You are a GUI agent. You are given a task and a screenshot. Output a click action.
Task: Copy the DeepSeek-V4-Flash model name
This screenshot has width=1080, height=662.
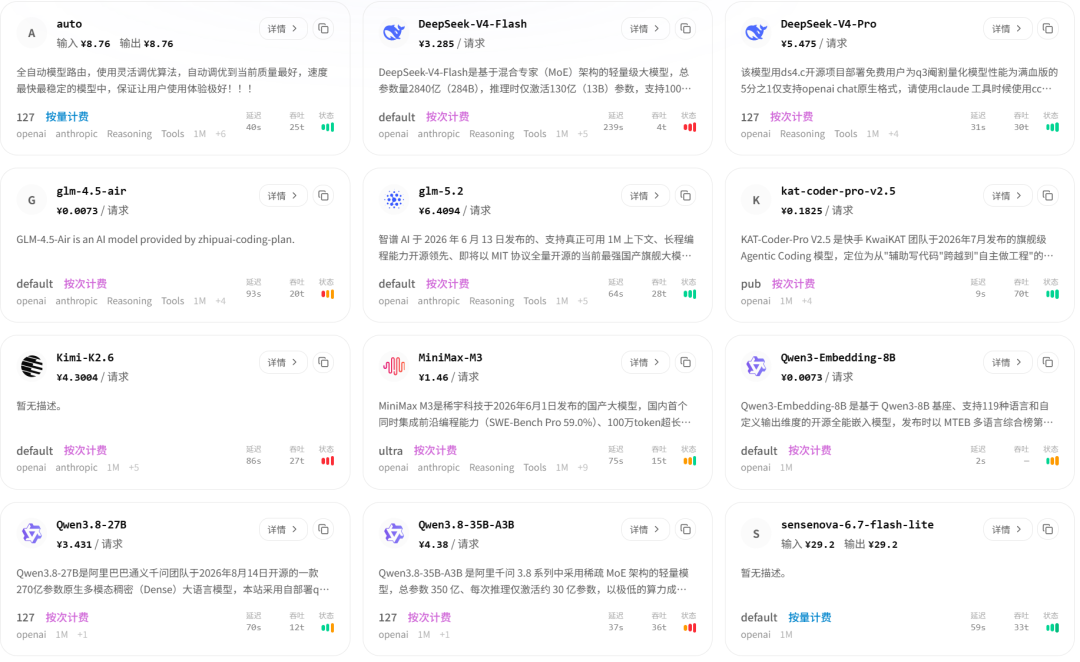(686, 29)
